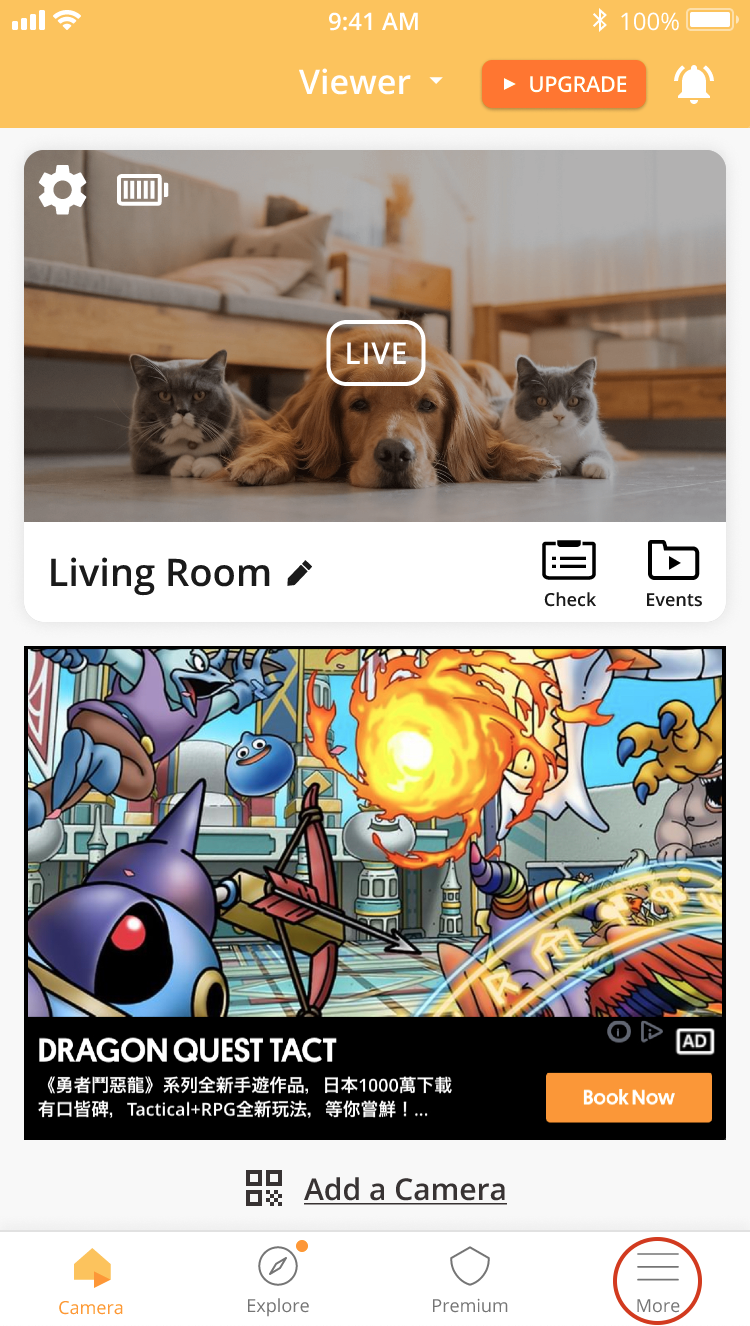Open the Events folder
This screenshot has width=750, height=1326.
pos(673,573)
